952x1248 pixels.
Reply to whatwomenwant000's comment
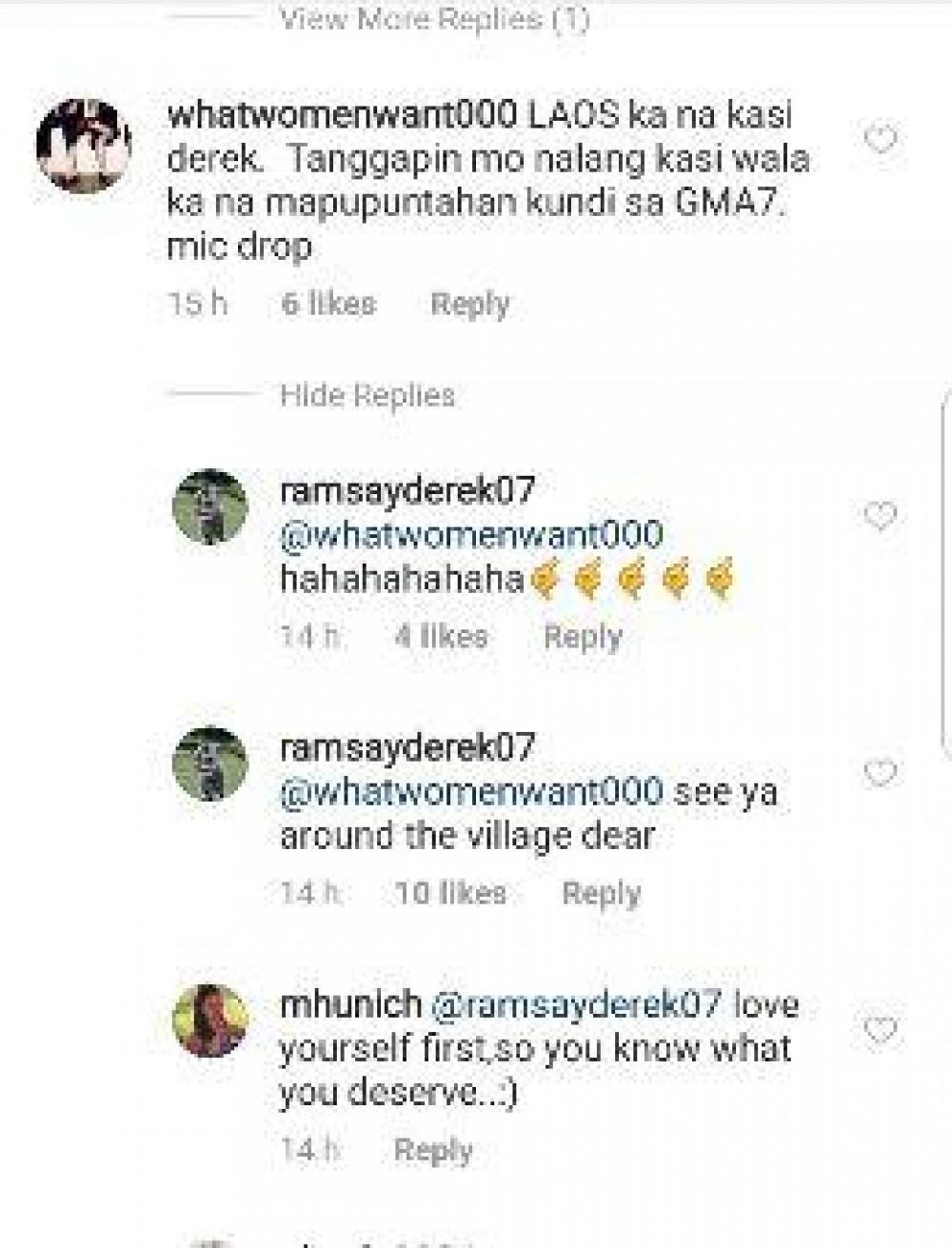(x=469, y=304)
